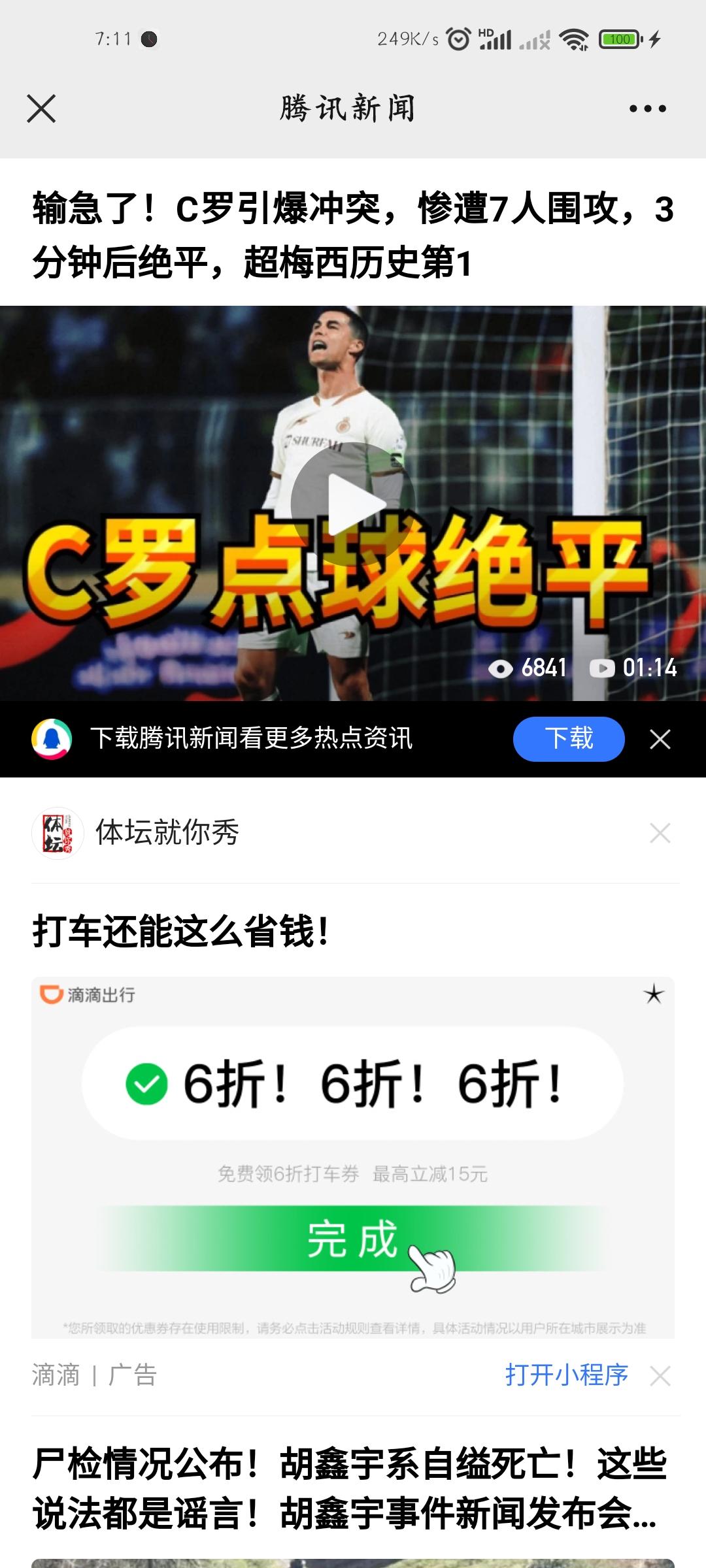Close the Tencent News page
This screenshot has width=706, height=1568.
pyautogui.click(x=41, y=108)
